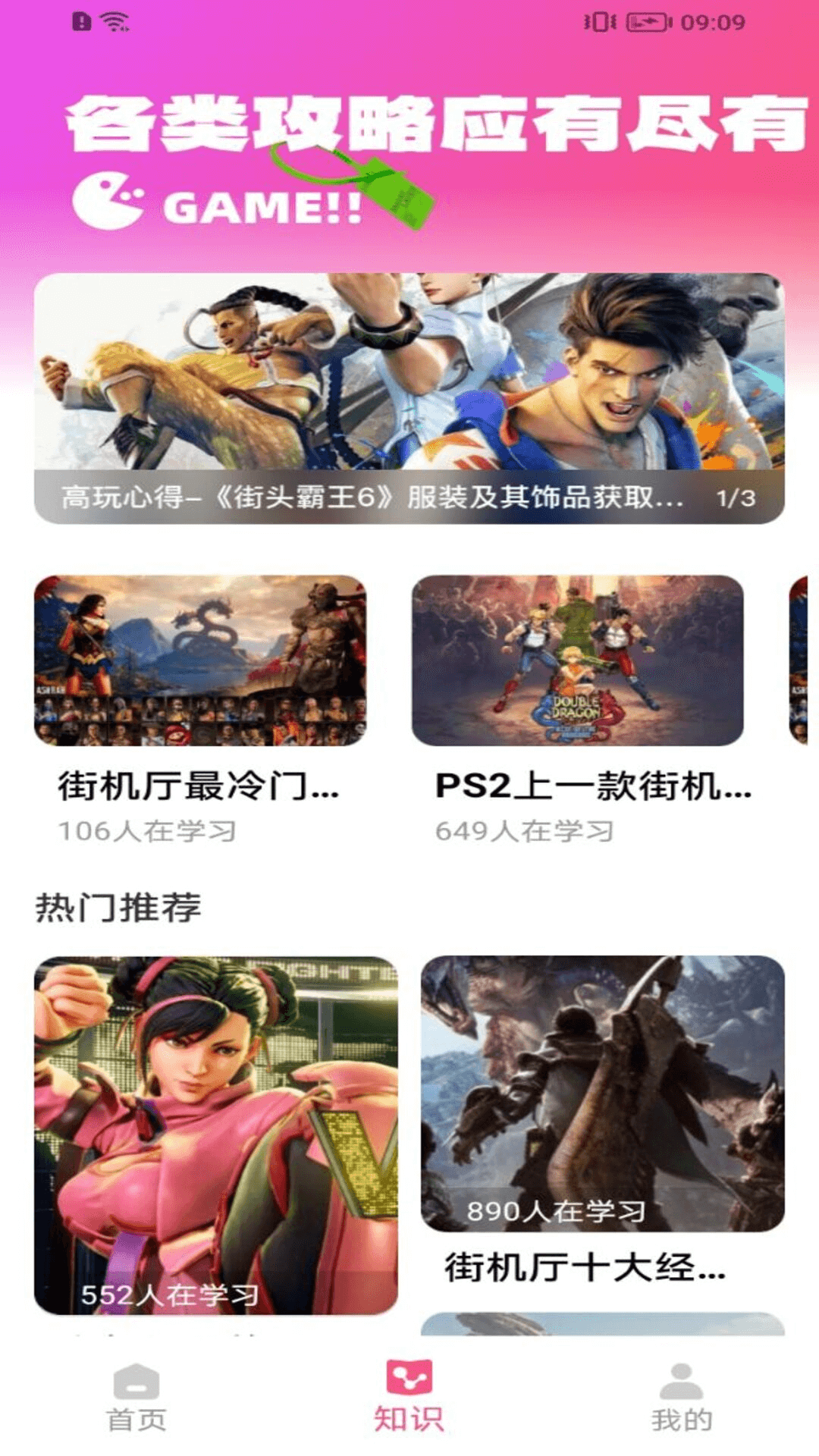The image size is (819, 1456).
Task: Click the home icon in bottom navigation
Action: [x=136, y=1392]
